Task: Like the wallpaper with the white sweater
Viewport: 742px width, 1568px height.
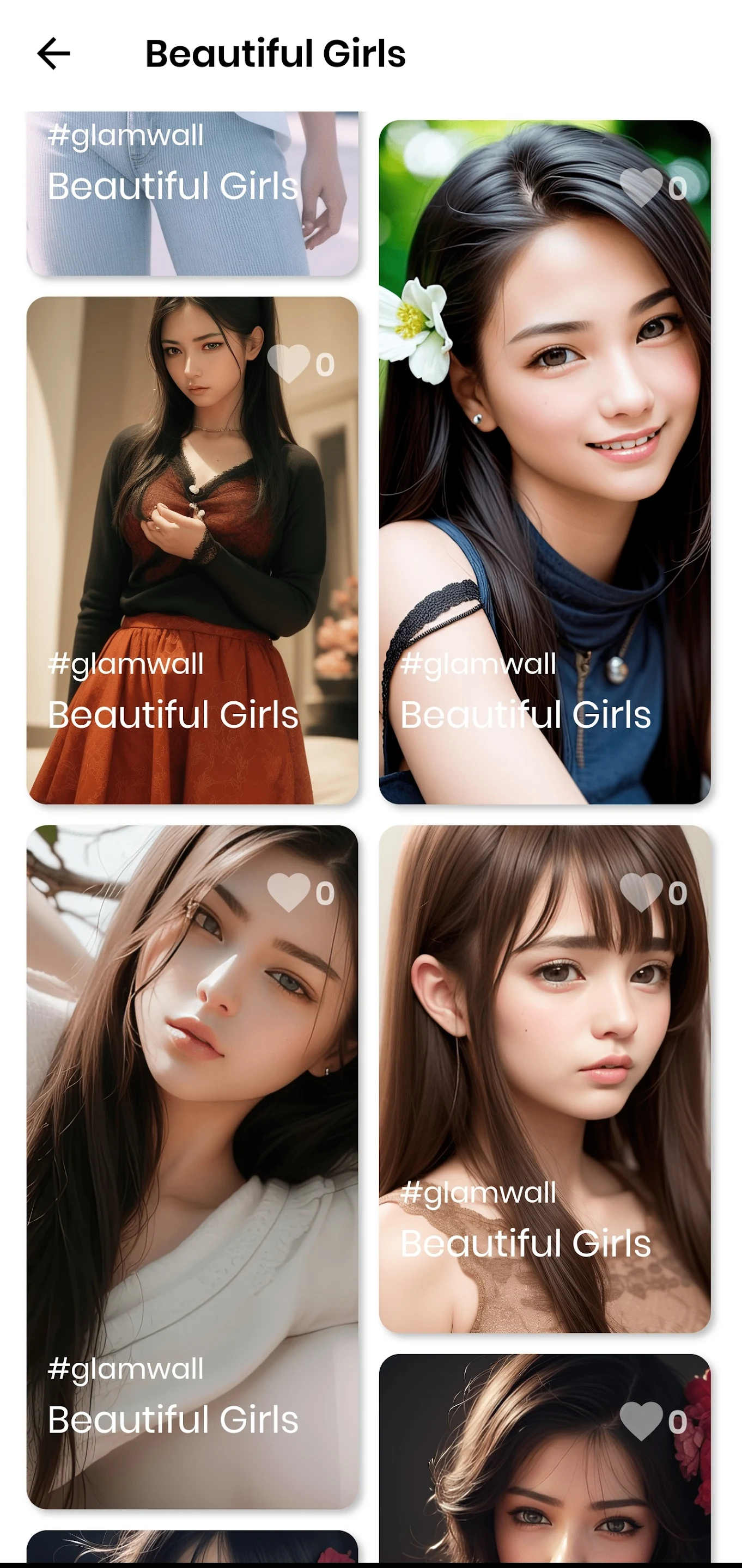Action: point(289,892)
